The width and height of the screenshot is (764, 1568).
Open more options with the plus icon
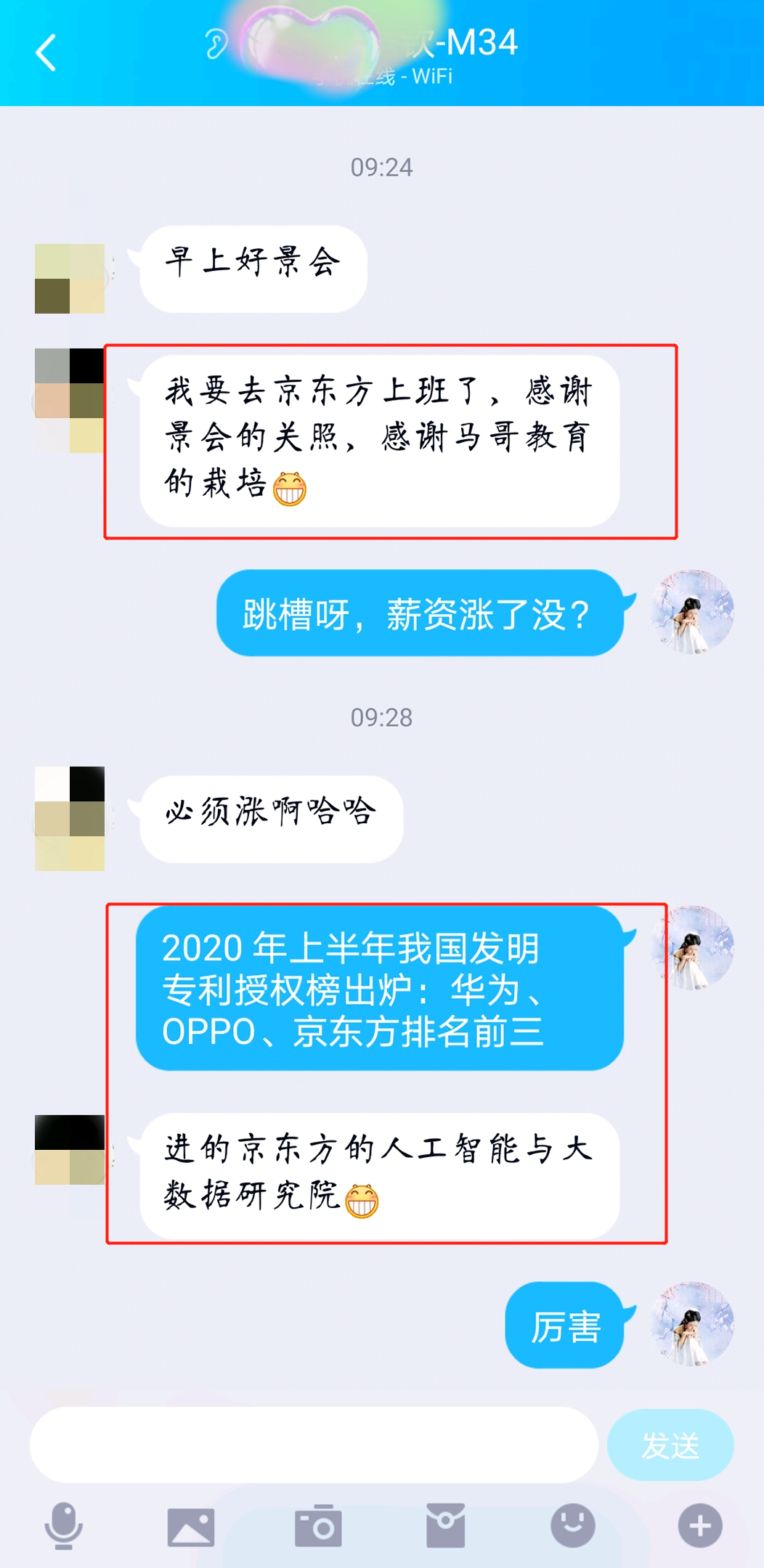tap(699, 1525)
